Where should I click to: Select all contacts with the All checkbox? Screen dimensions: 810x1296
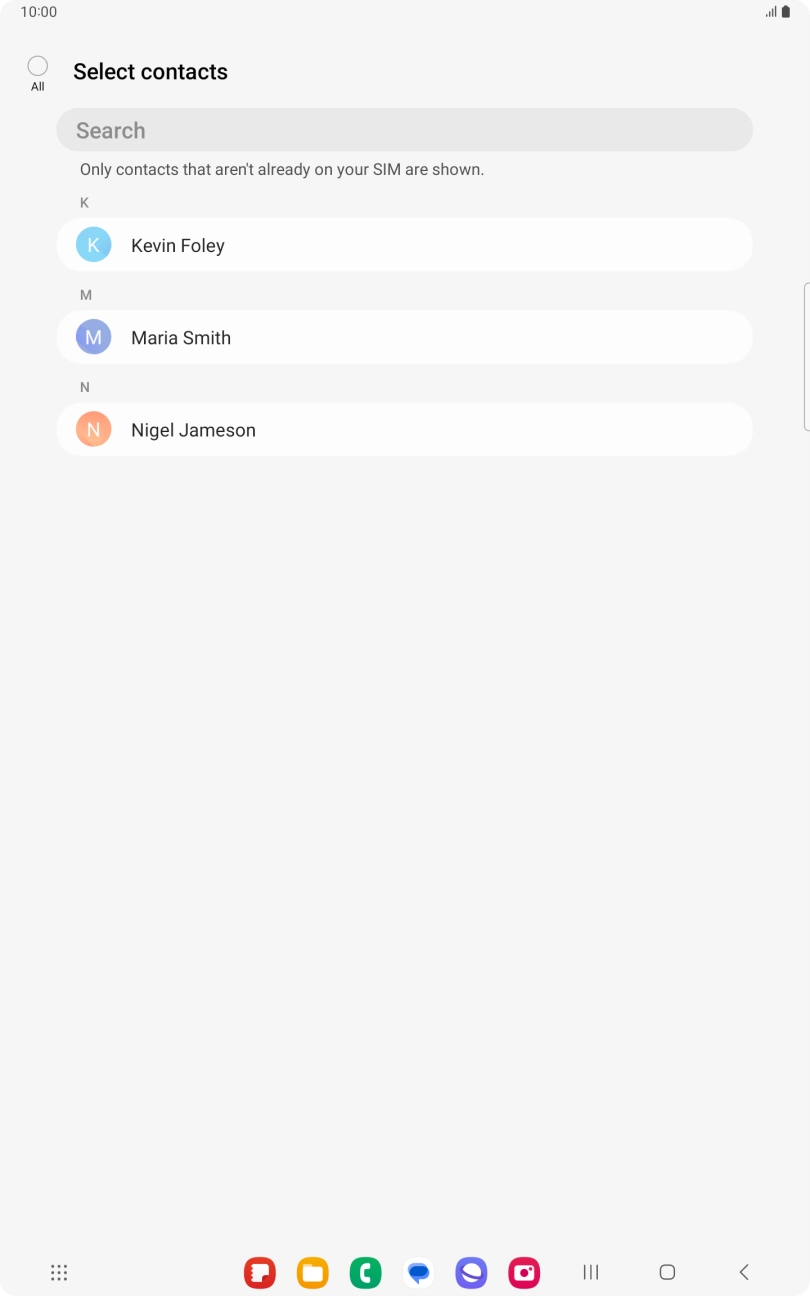click(x=38, y=67)
